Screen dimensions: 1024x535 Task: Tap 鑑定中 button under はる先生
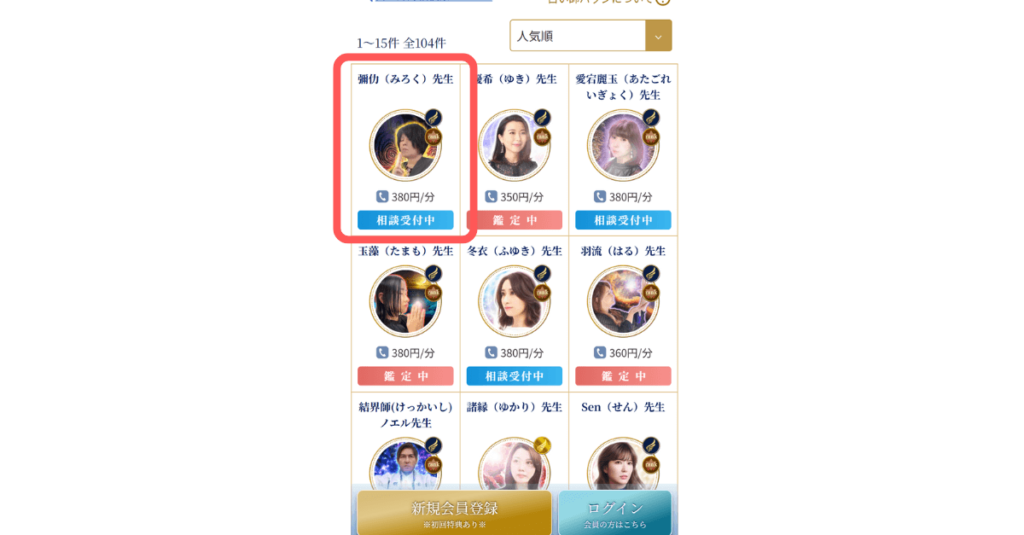tap(623, 376)
